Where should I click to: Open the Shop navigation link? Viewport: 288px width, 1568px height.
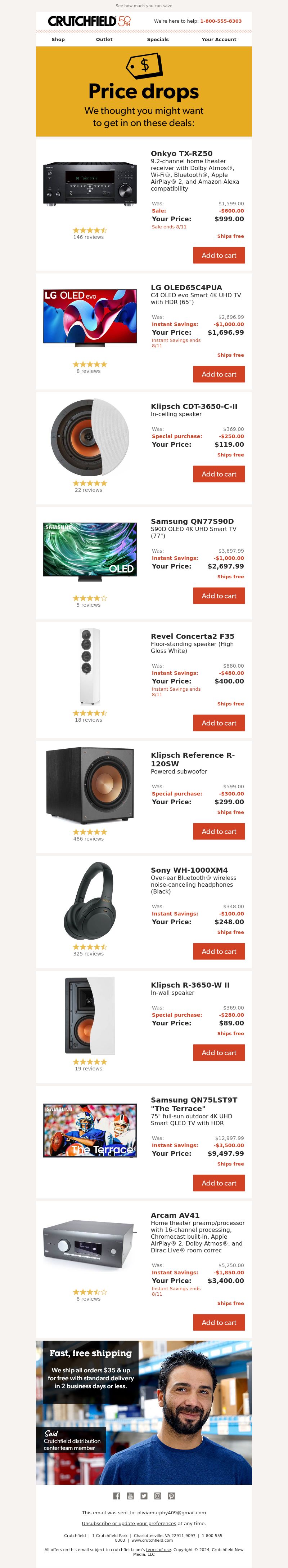click(x=58, y=40)
